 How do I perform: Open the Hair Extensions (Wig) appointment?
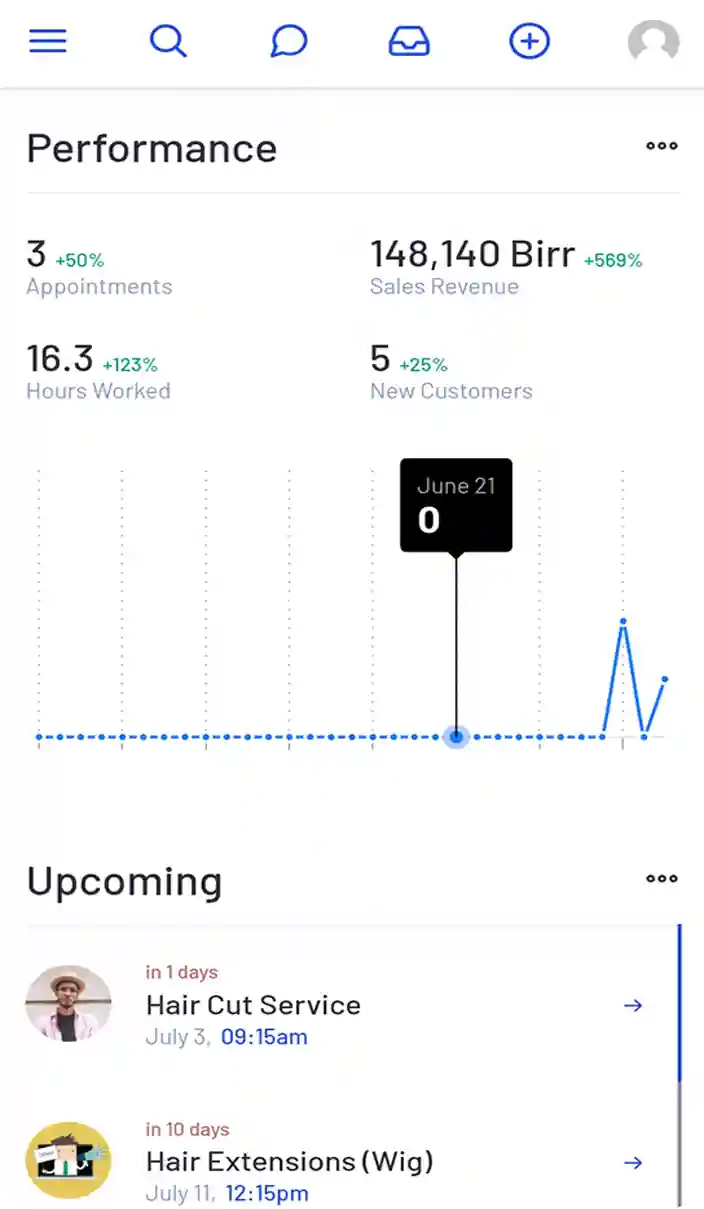(289, 1162)
